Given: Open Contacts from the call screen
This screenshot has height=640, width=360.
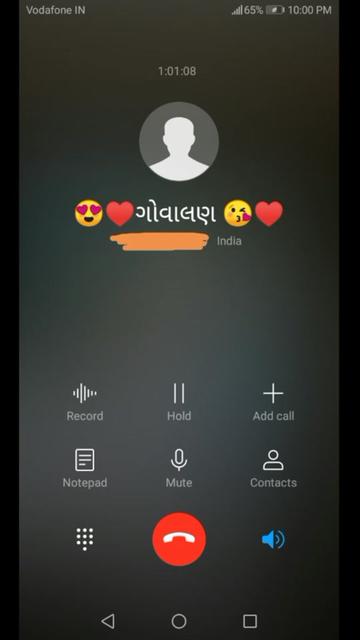Looking at the screenshot, I should click(x=273, y=468).
